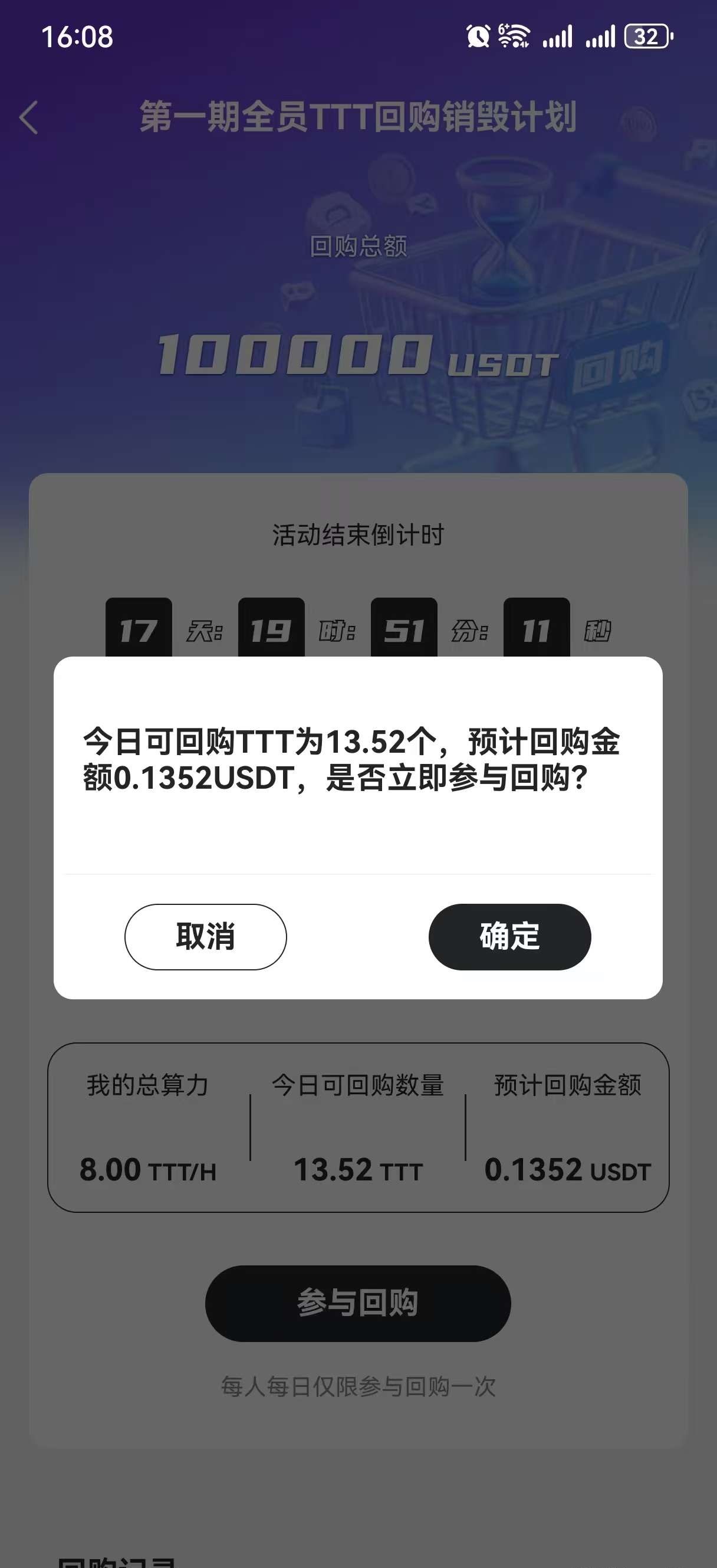Confirm the TTT buyback with 确定

pyautogui.click(x=509, y=936)
